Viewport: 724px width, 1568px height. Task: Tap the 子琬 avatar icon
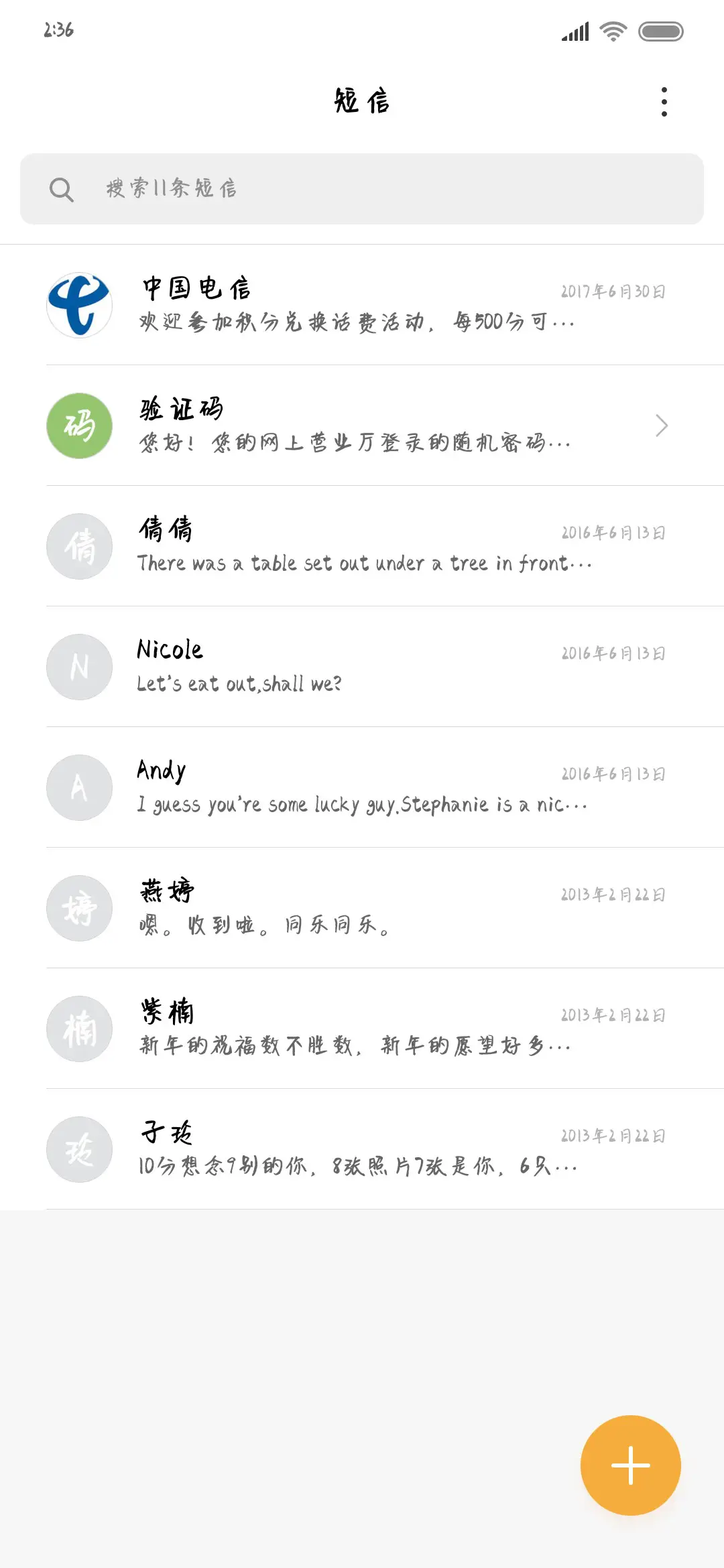(x=78, y=1149)
